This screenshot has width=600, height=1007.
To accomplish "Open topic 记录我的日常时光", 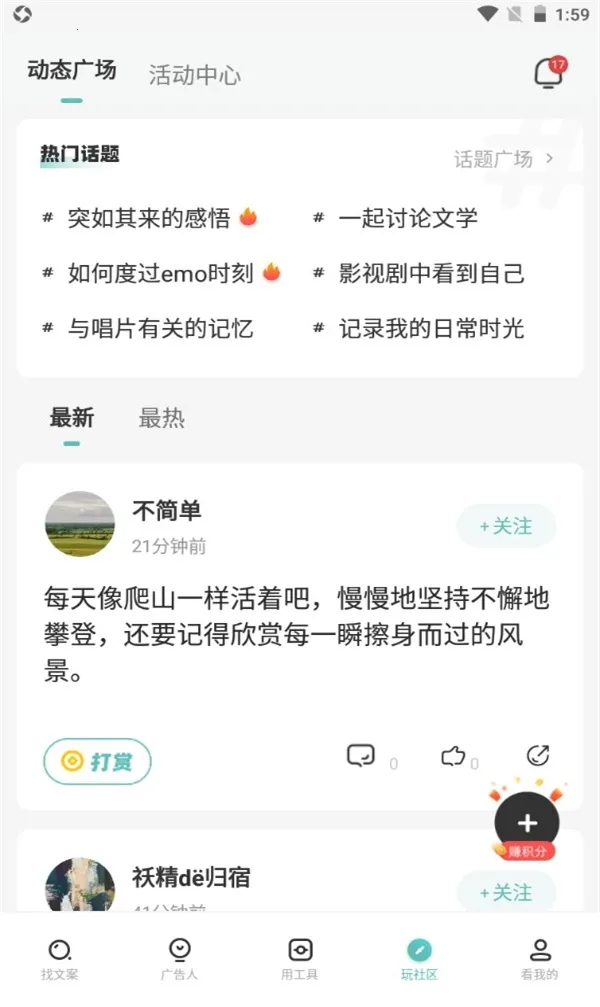I will tap(431, 328).
